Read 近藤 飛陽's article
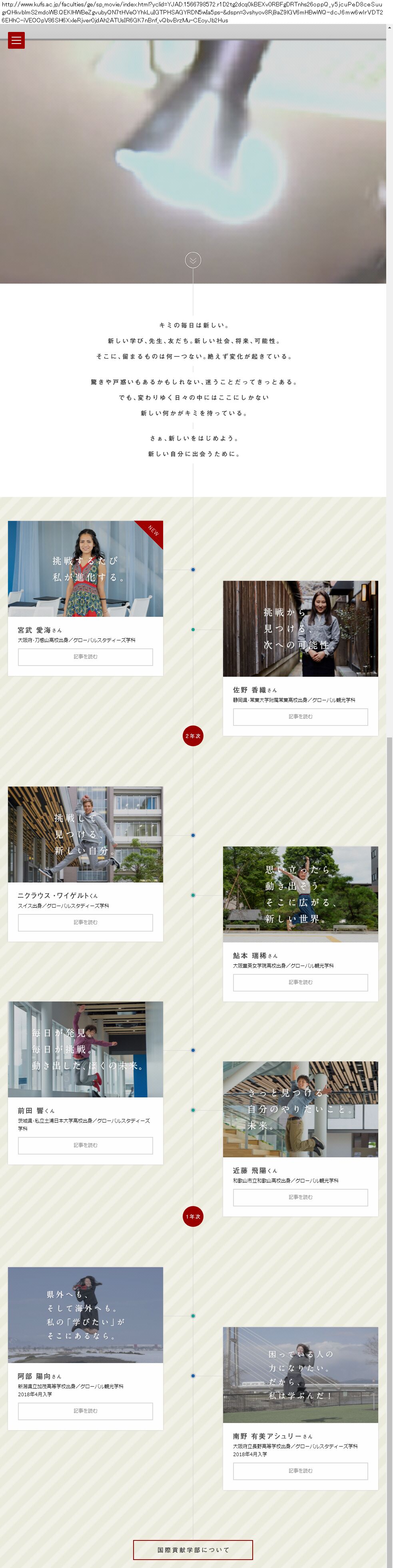Viewport: 393px width, 1568px height. pos(300,1197)
